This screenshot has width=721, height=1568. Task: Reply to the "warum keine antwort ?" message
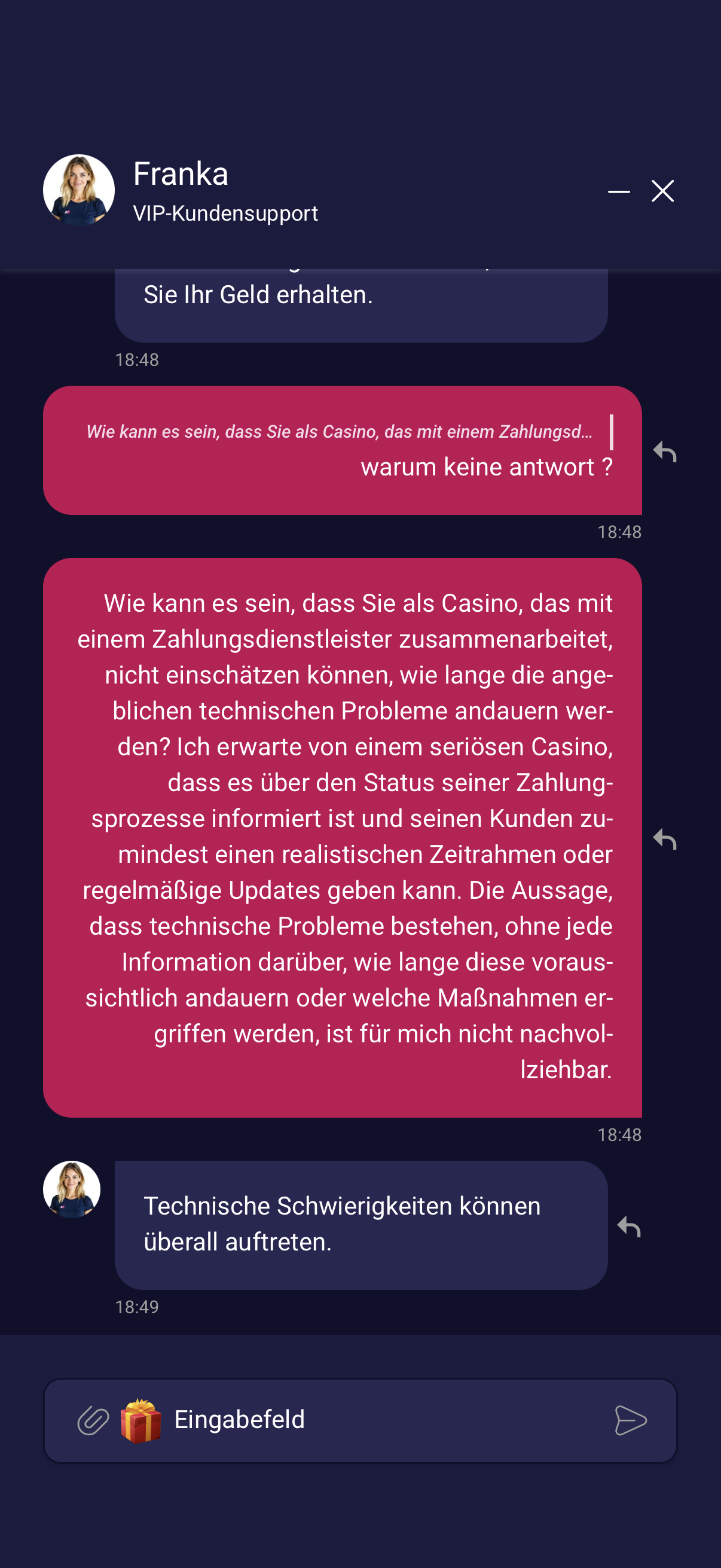tap(665, 452)
